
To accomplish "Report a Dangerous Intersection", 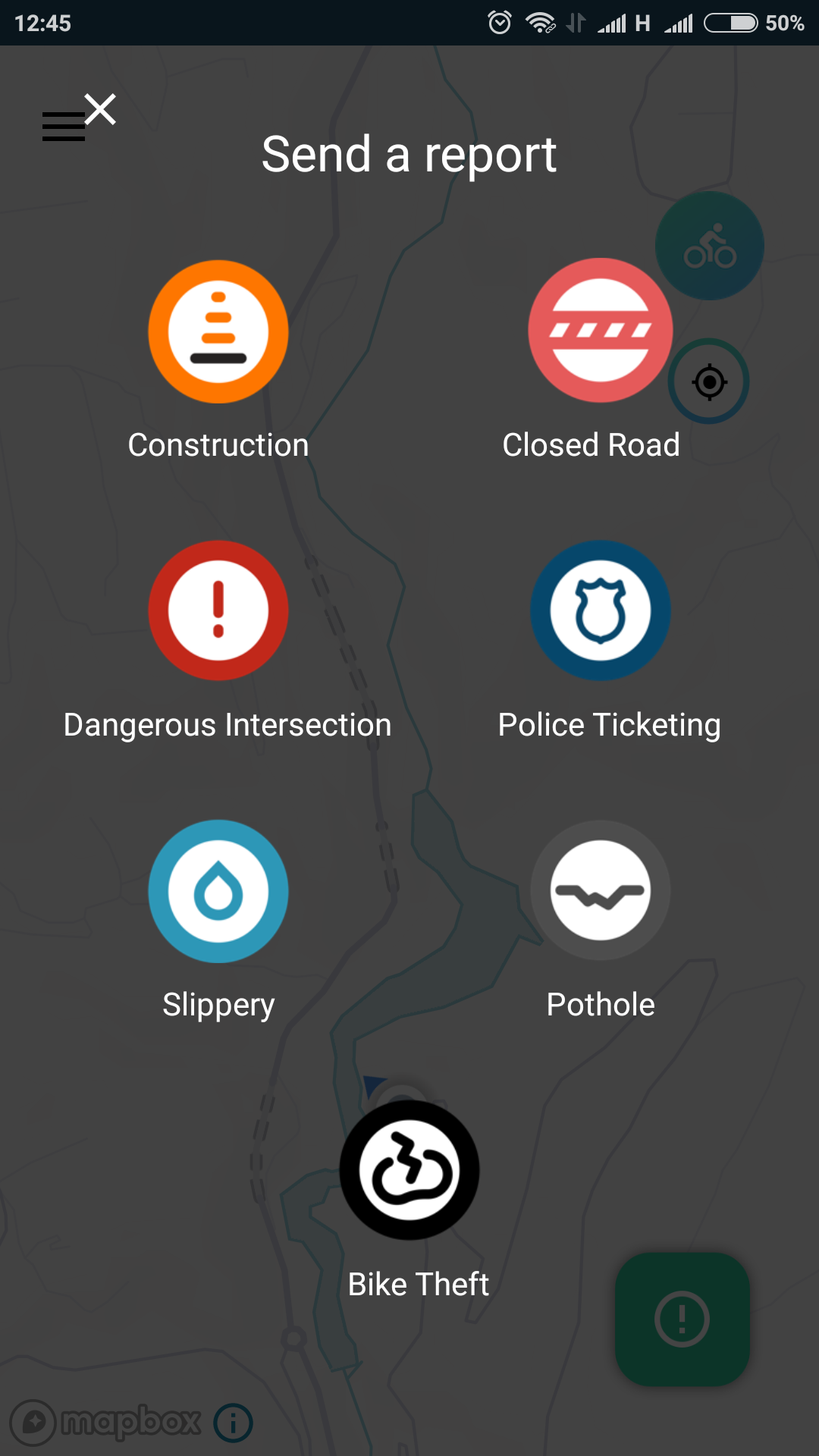I will [x=218, y=610].
